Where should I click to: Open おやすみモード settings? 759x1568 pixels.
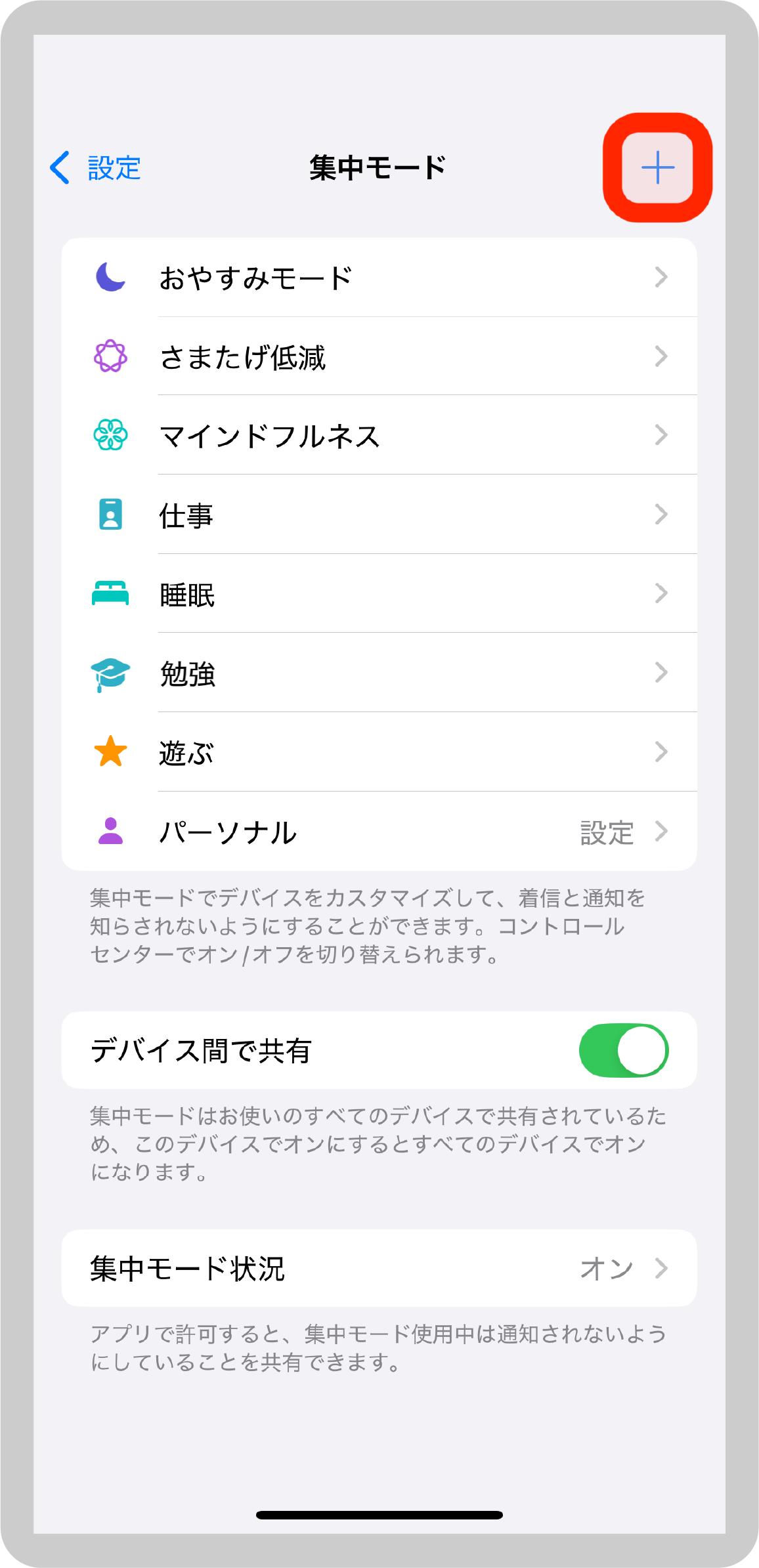[379, 278]
